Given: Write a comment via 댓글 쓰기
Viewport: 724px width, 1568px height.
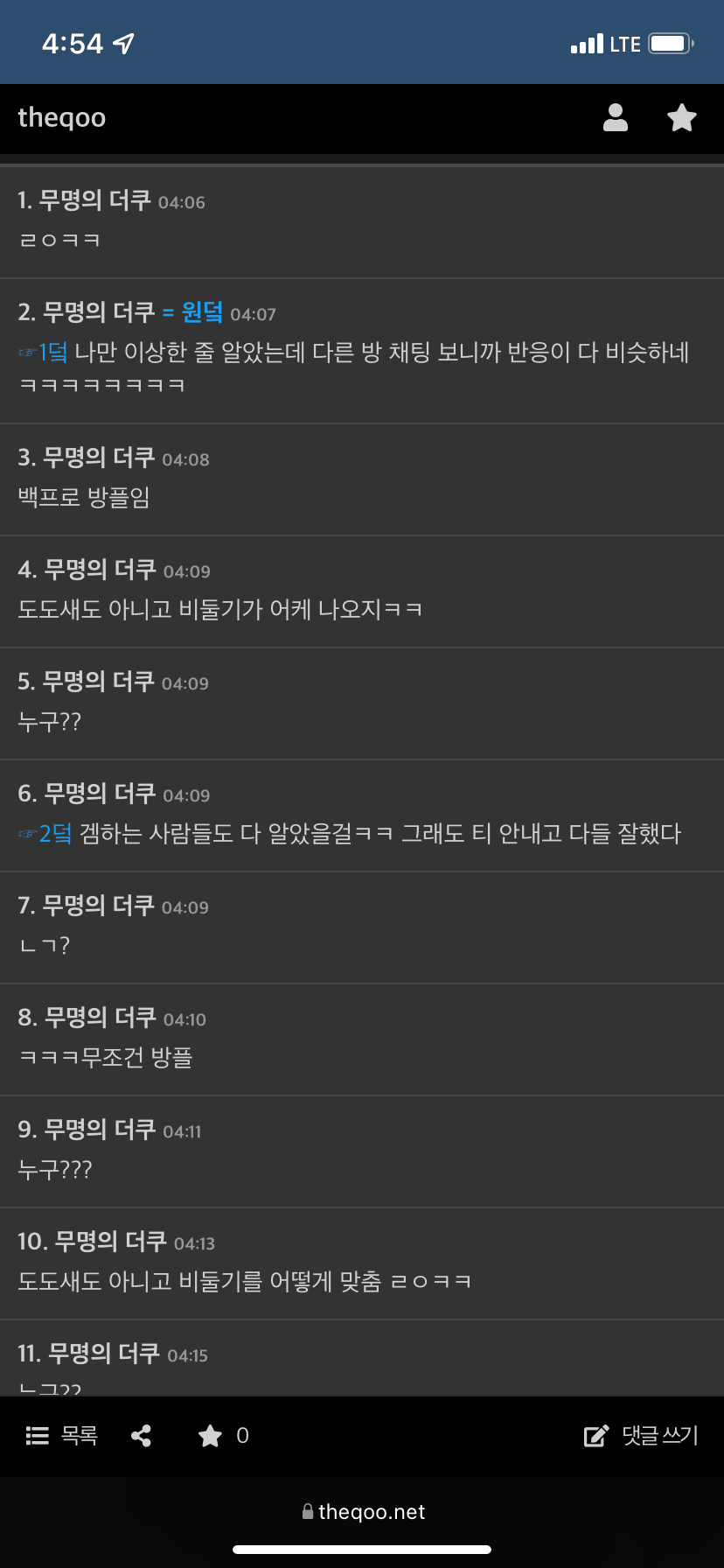Looking at the screenshot, I should 641,1436.
